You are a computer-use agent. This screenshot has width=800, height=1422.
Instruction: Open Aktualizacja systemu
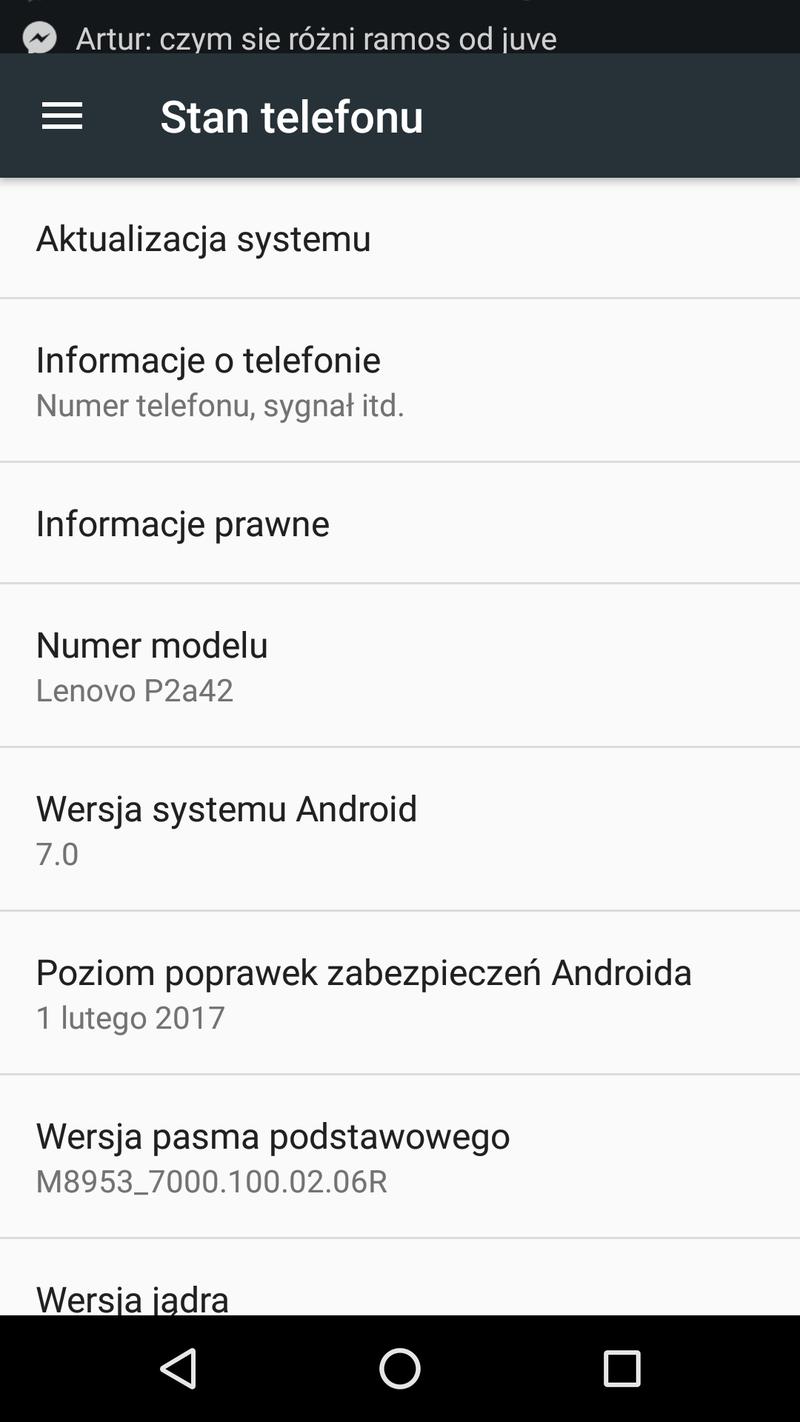point(400,238)
